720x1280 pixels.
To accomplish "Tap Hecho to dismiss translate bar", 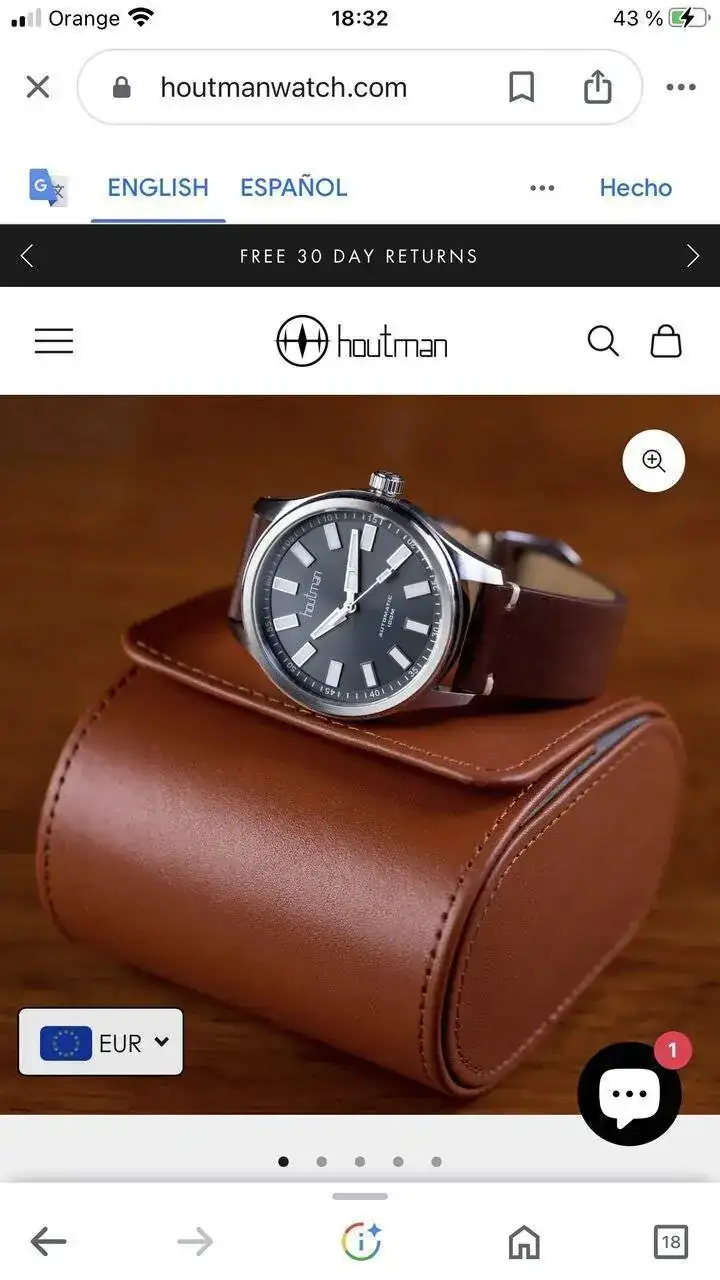I will tap(635, 187).
